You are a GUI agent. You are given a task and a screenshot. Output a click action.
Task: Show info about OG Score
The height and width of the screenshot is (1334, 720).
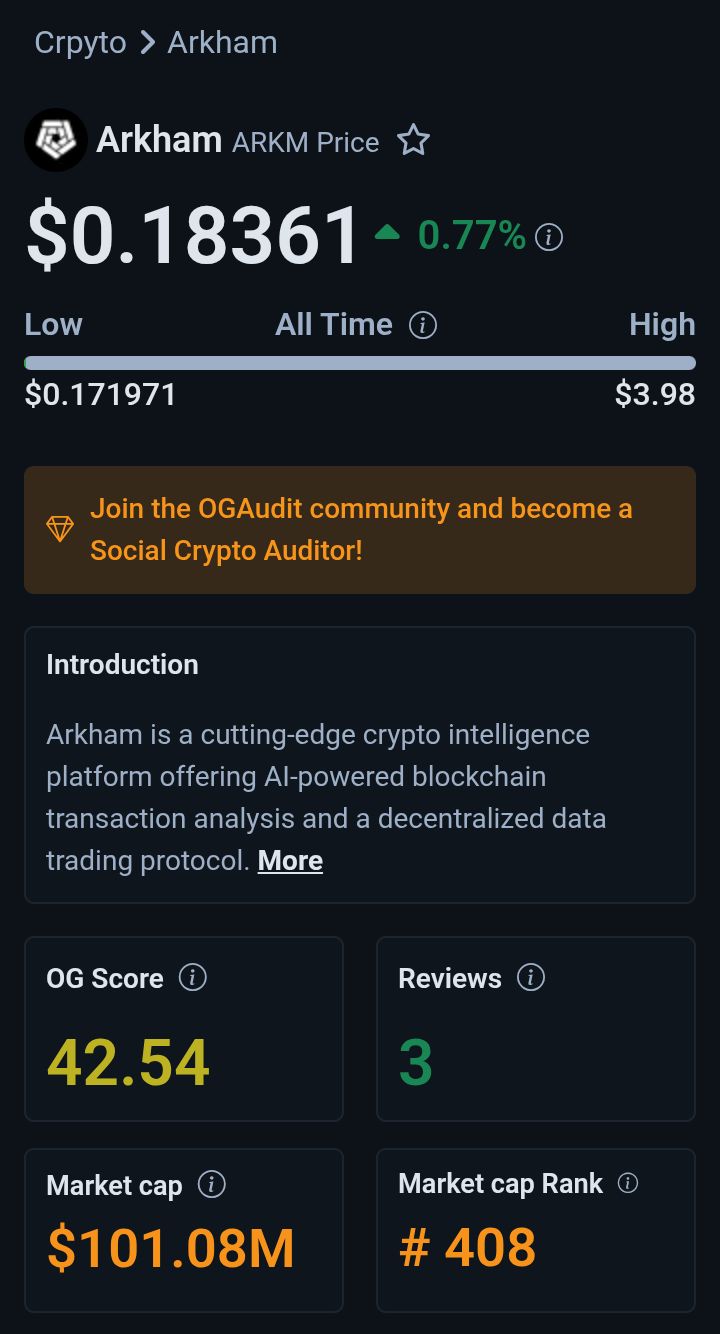pyautogui.click(x=192, y=977)
